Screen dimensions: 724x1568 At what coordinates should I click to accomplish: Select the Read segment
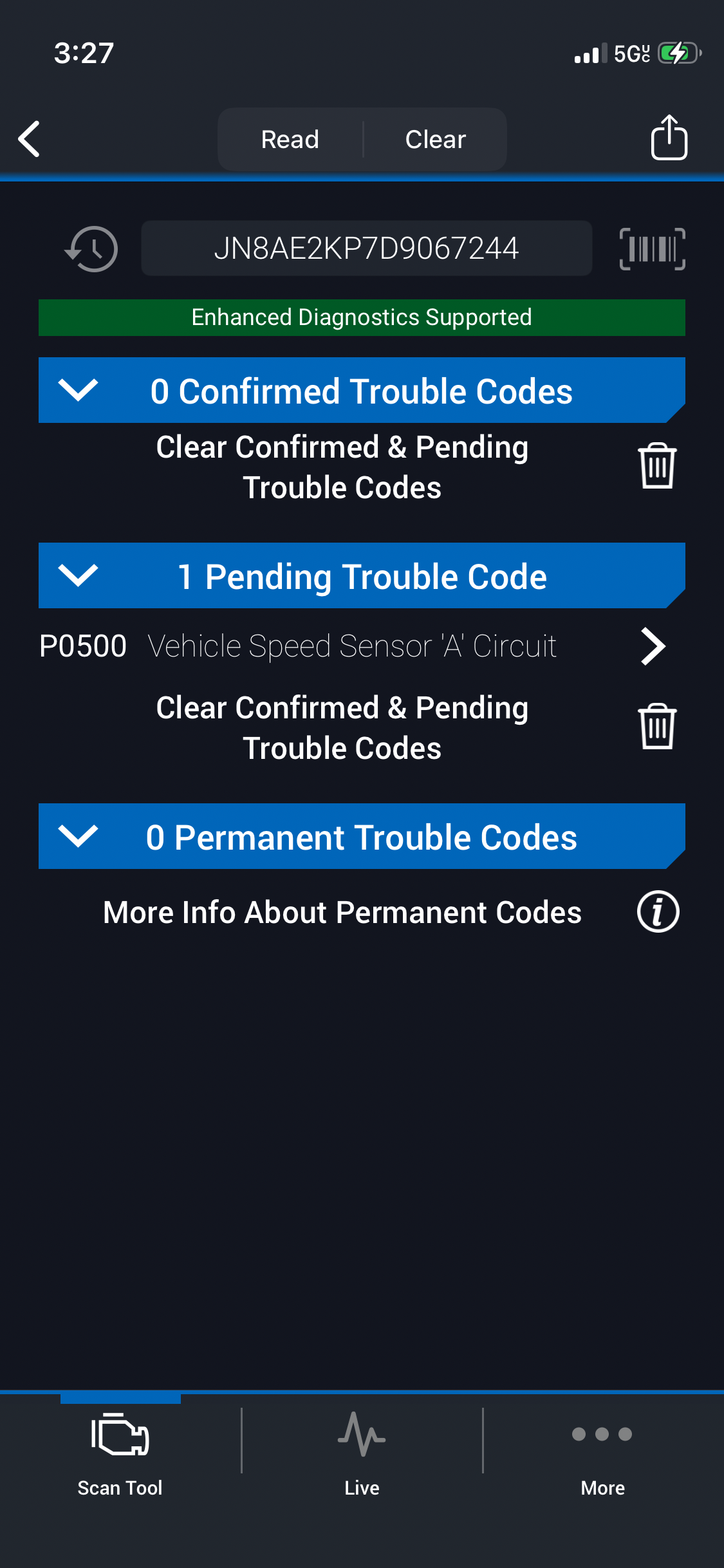point(290,140)
